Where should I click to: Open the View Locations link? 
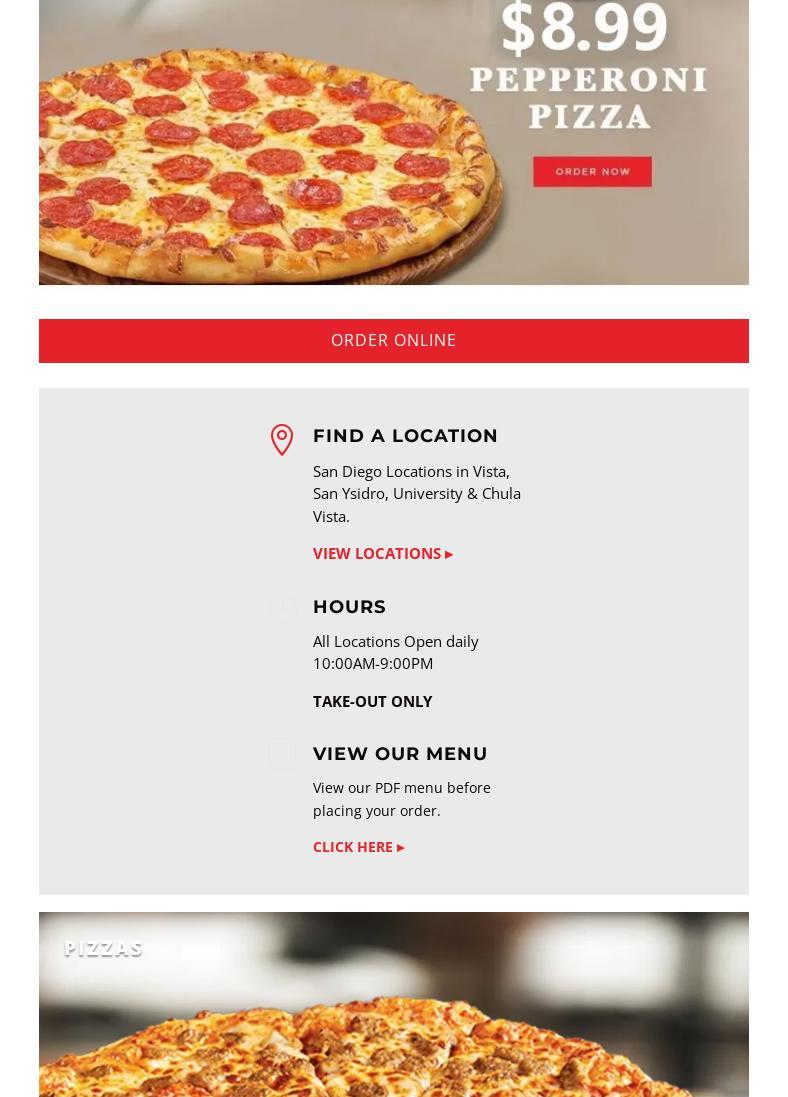[382, 554]
